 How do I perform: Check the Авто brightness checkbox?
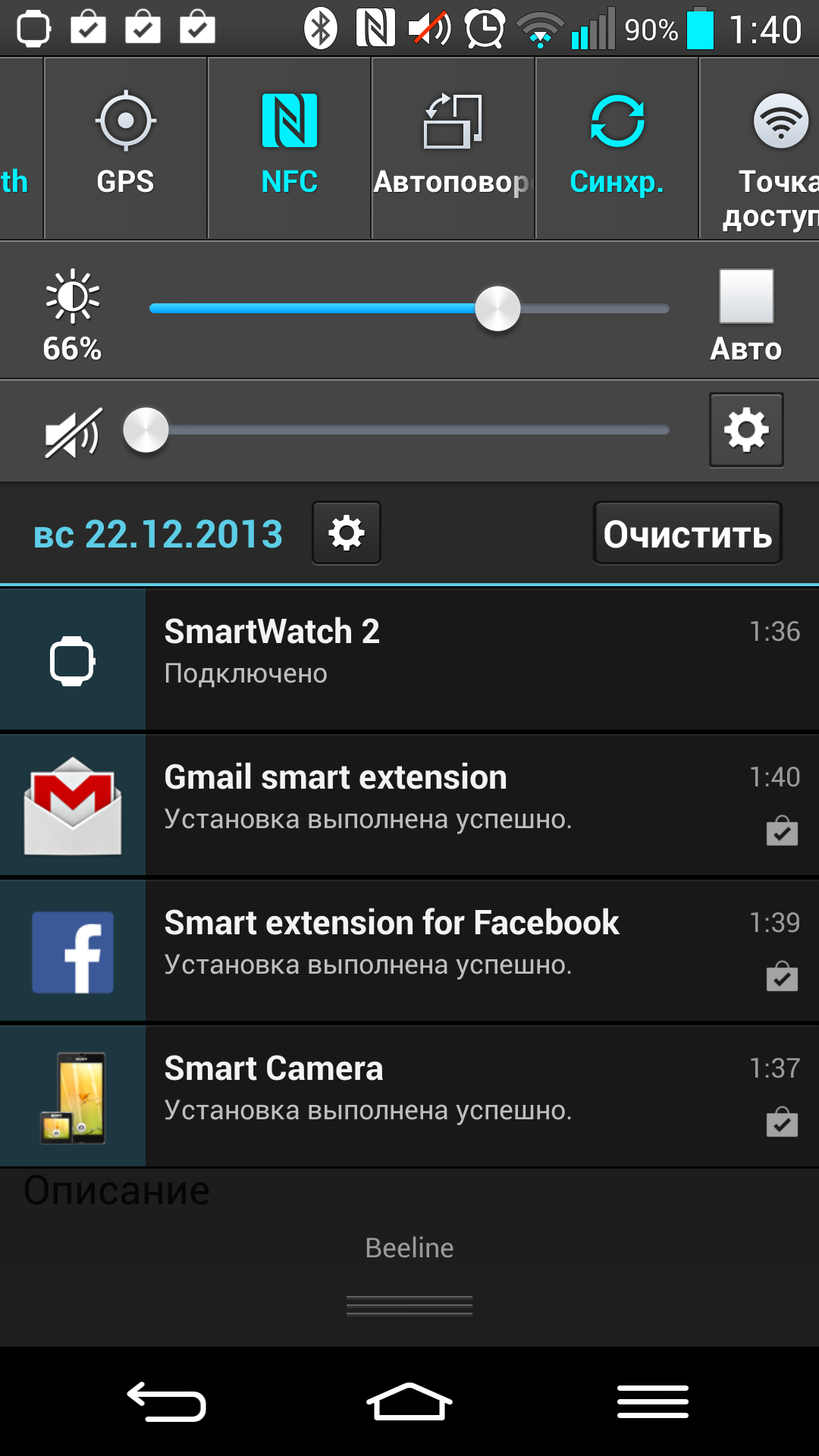(x=746, y=297)
